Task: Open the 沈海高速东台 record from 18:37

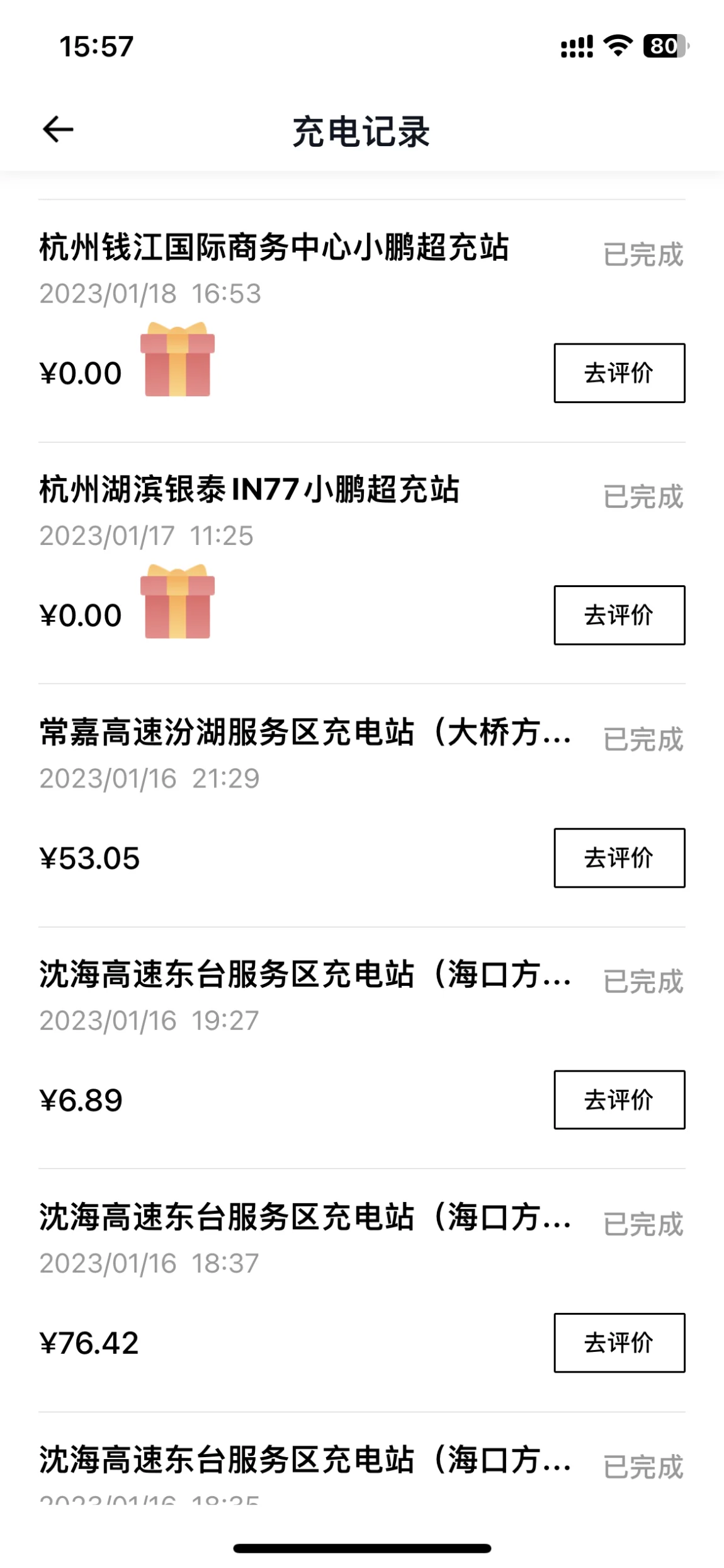Action: [362, 1290]
